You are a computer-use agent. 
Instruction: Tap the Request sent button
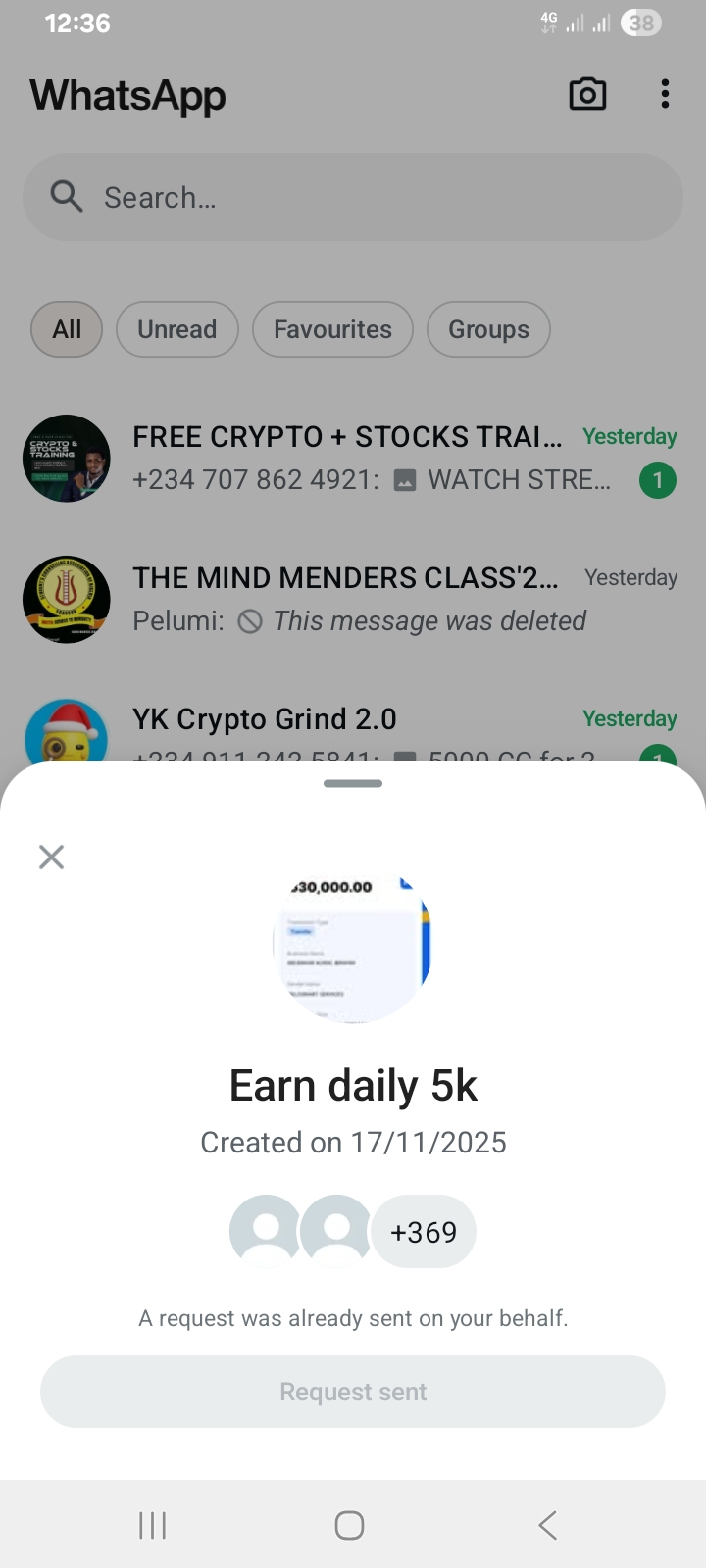[353, 1392]
